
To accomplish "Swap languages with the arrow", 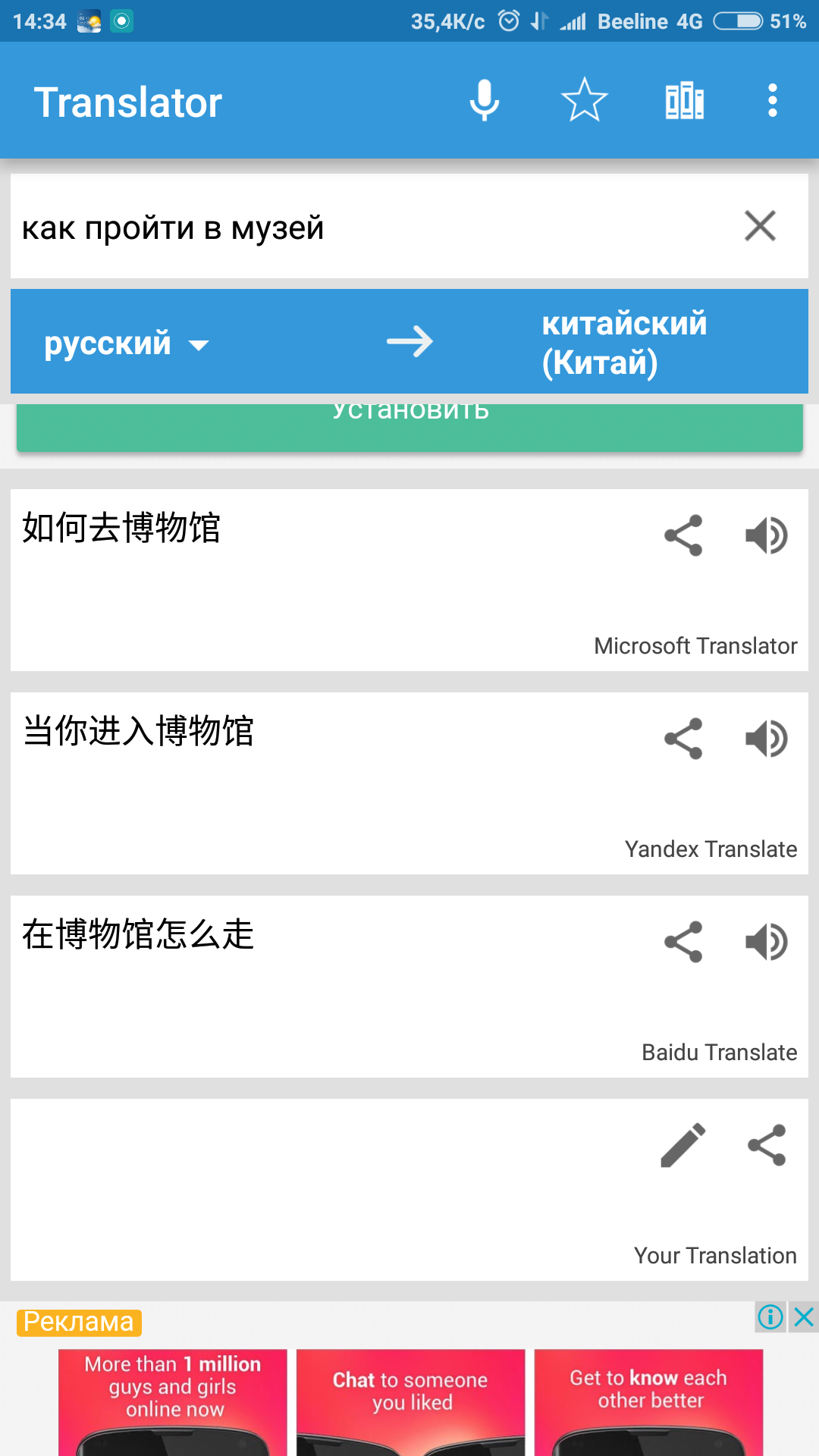I will click(409, 342).
